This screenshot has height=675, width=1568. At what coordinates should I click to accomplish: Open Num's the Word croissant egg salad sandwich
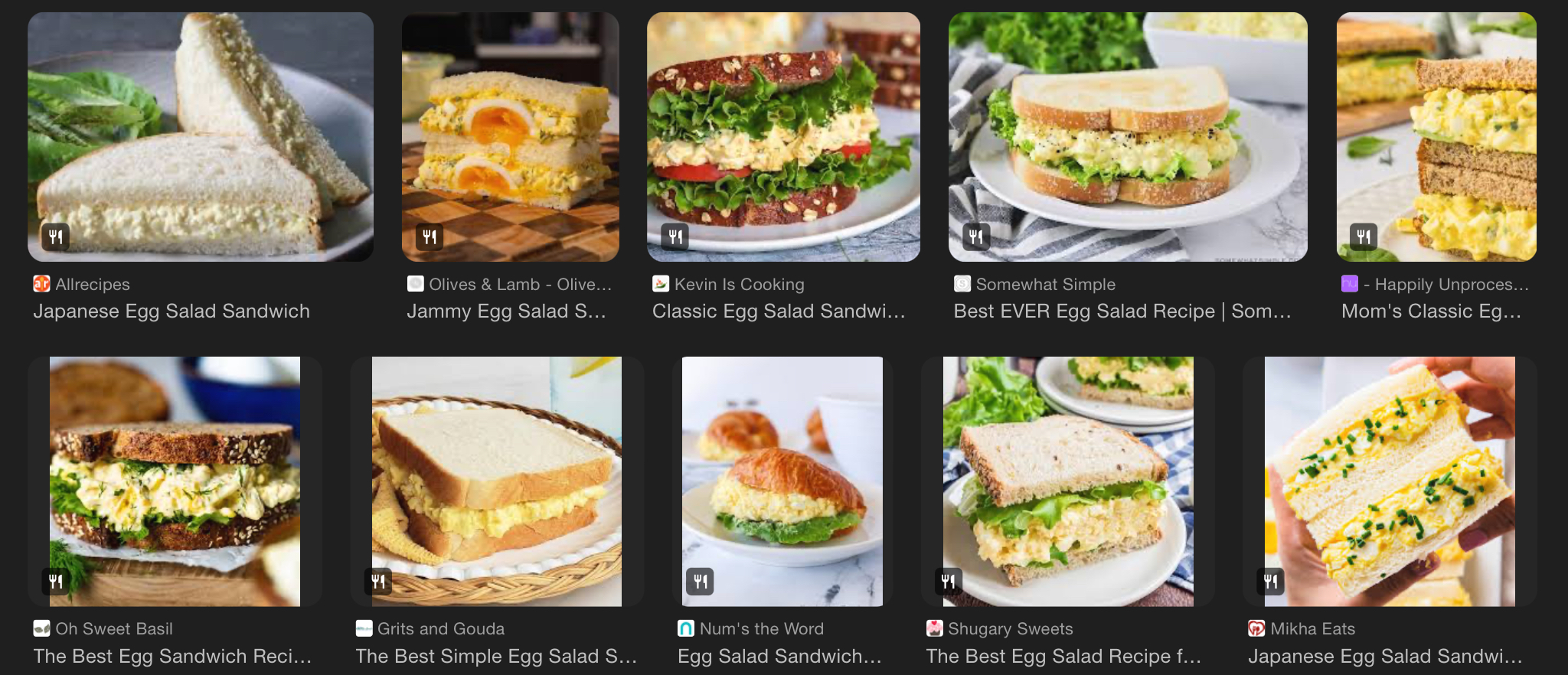click(782, 481)
